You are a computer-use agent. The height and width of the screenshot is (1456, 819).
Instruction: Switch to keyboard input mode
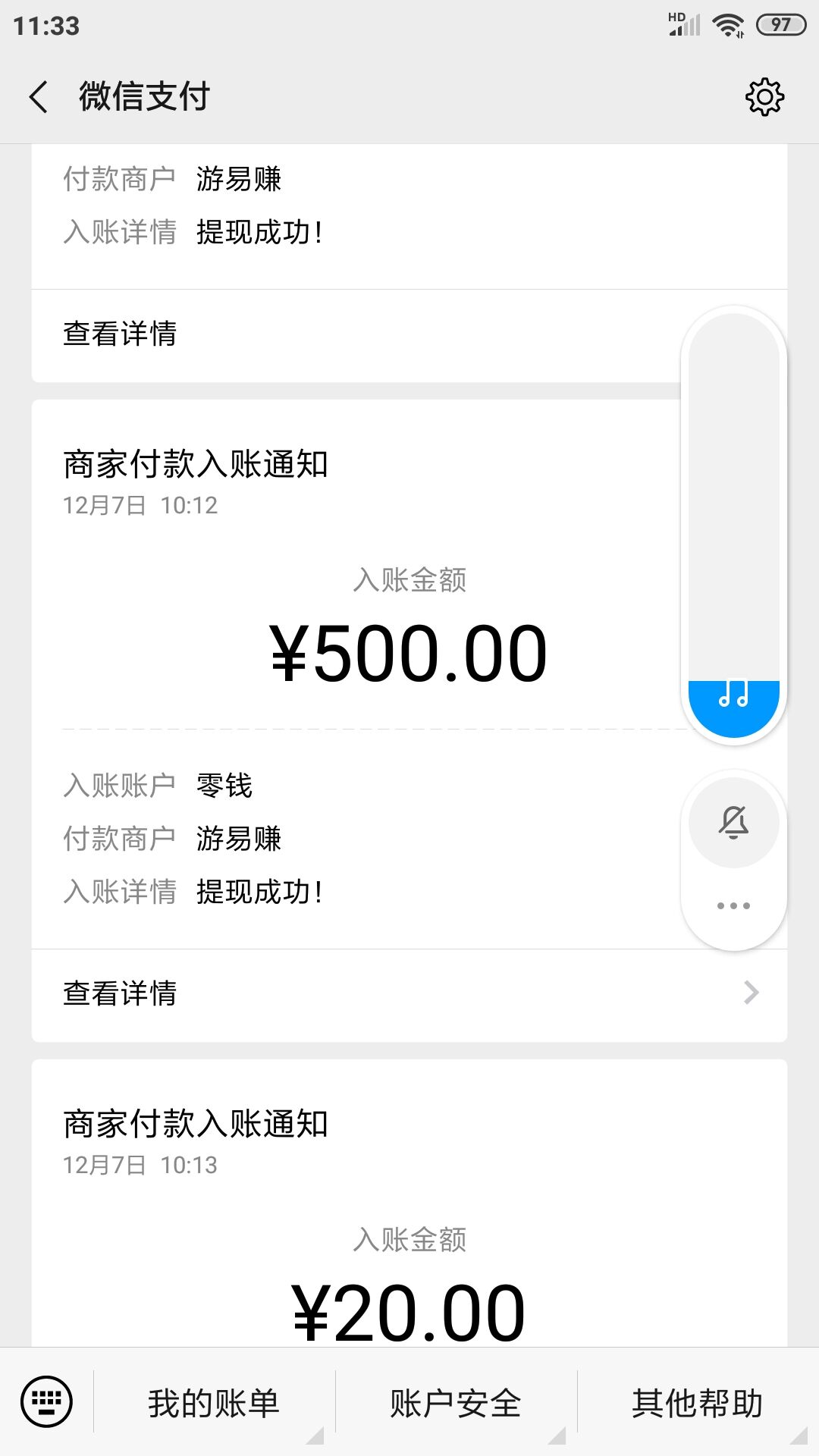[x=47, y=1401]
